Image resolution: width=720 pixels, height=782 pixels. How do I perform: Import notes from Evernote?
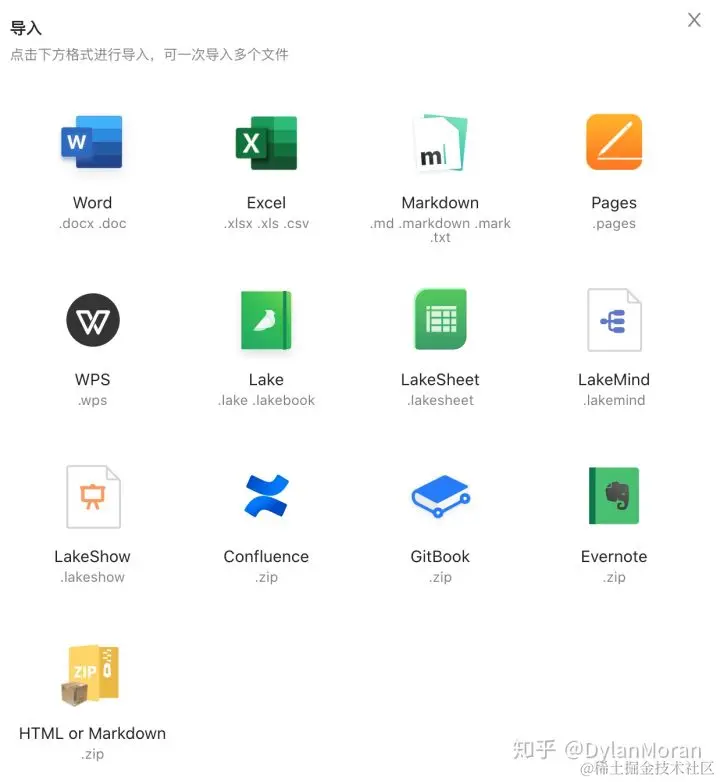pyautogui.click(x=614, y=497)
